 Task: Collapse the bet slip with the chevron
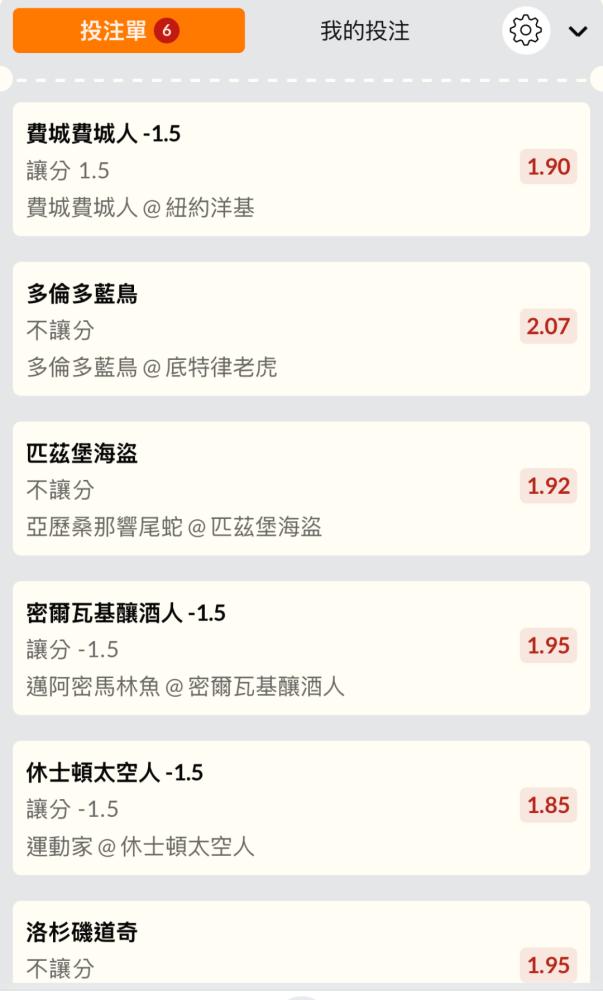click(578, 31)
